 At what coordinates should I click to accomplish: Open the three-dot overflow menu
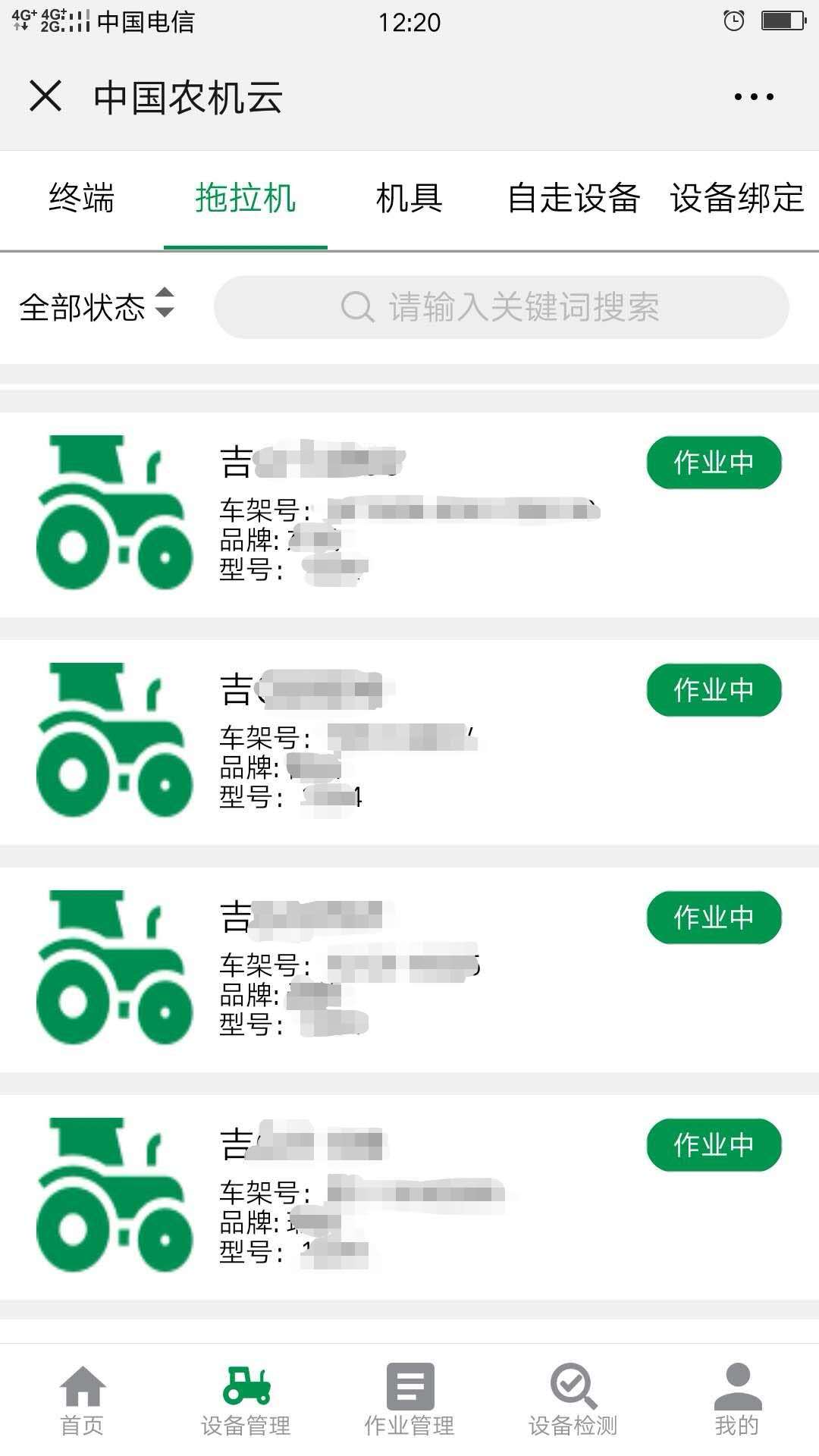point(754,97)
